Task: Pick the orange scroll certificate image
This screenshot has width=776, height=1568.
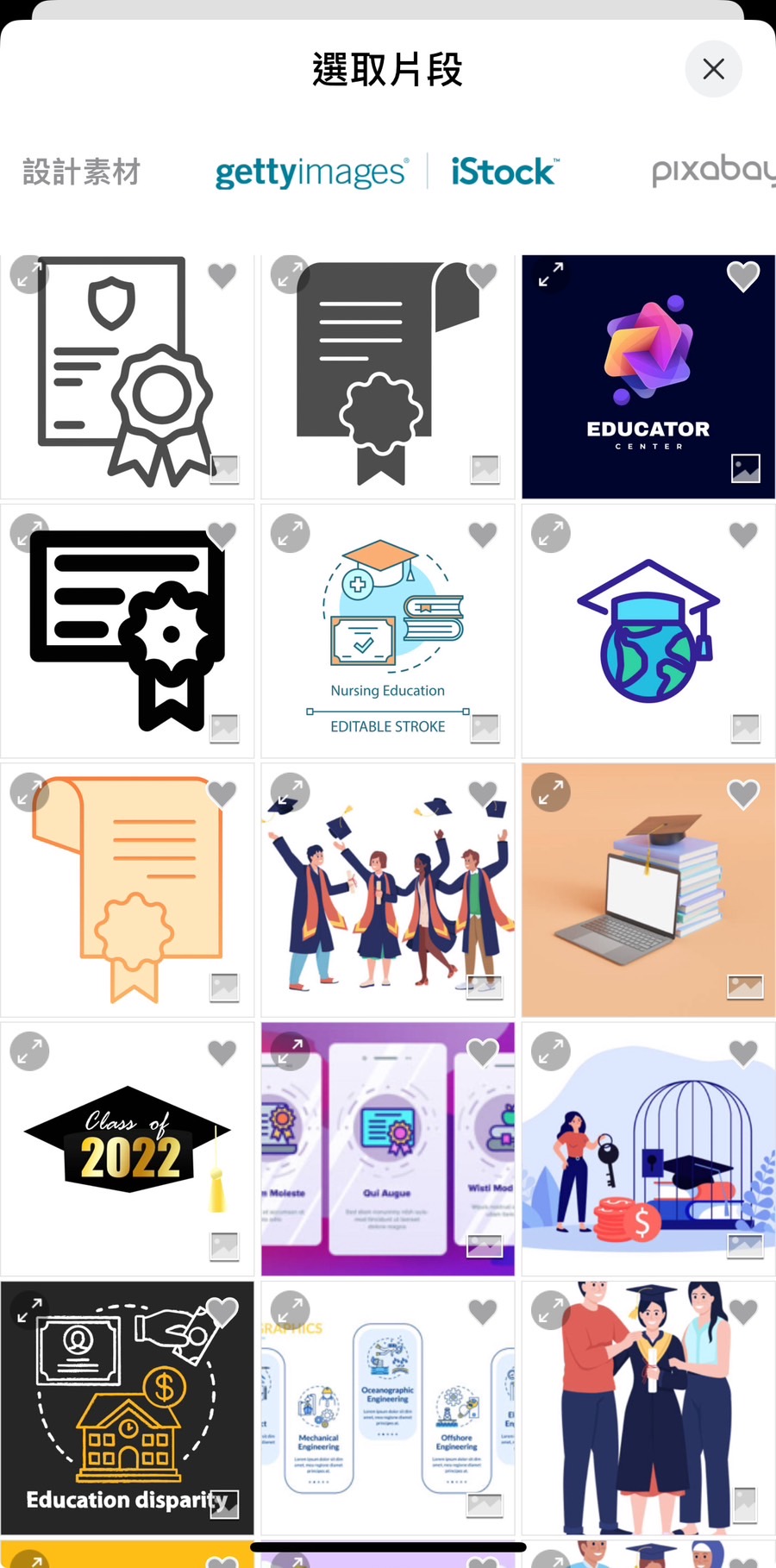Action: pos(128,890)
